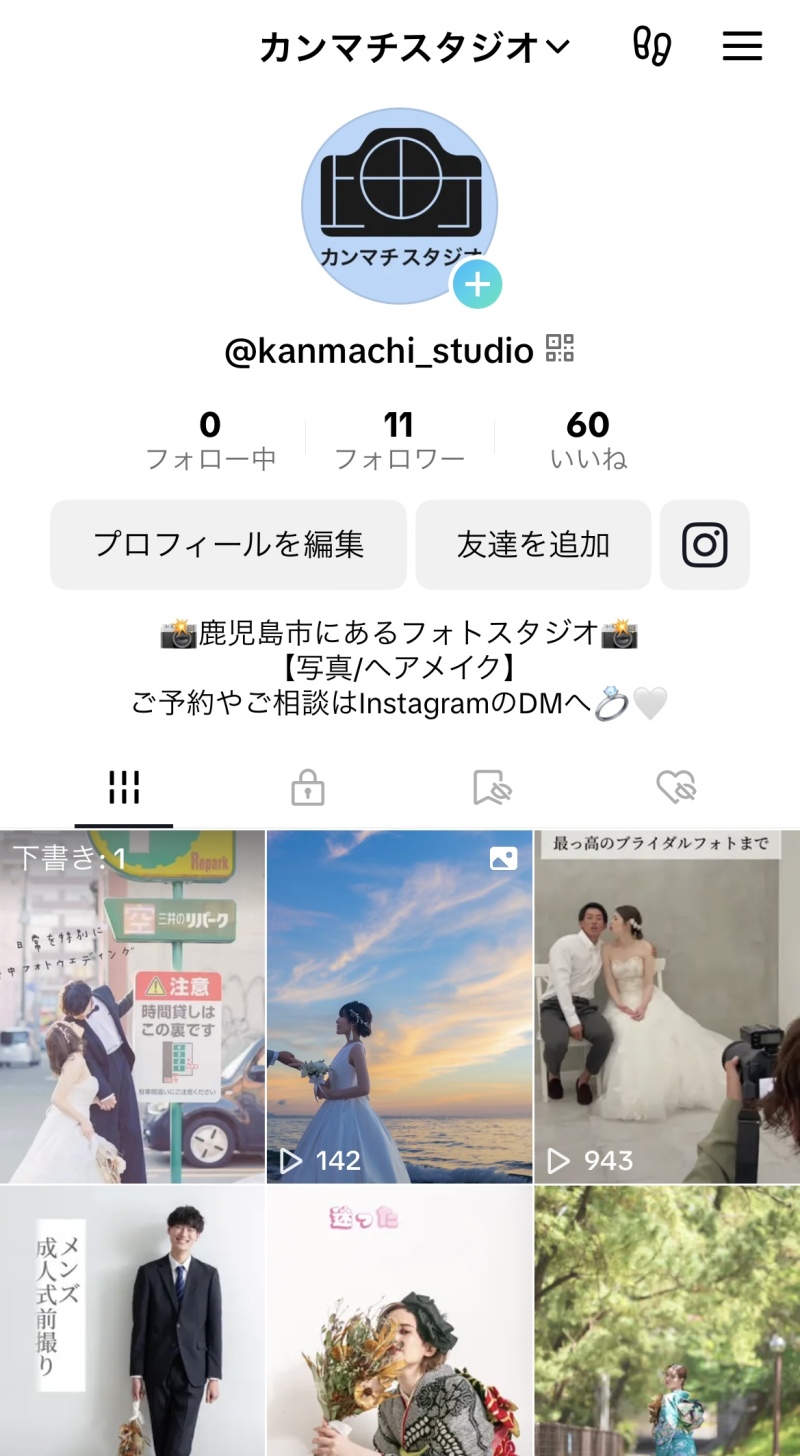
Task: Tap the plus badge on profile photo
Action: pyautogui.click(x=477, y=285)
